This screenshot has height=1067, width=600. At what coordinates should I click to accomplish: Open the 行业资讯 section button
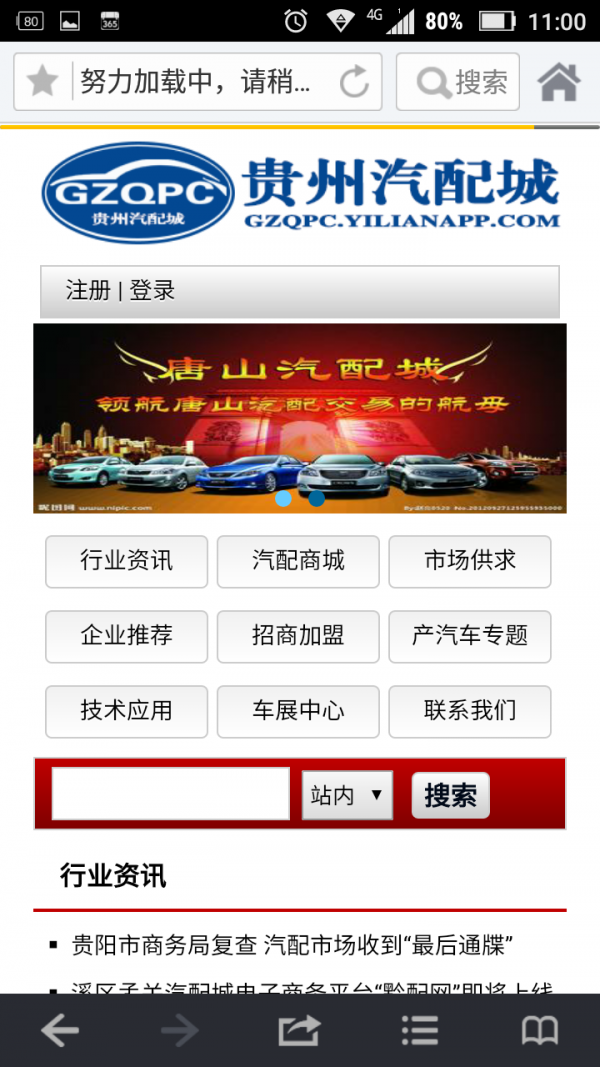[x=126, y=561]
